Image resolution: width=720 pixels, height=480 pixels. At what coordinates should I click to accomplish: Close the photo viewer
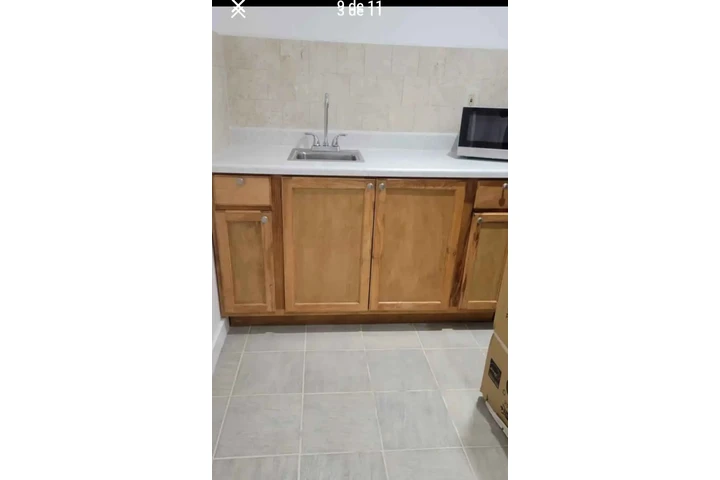(238, 9)
